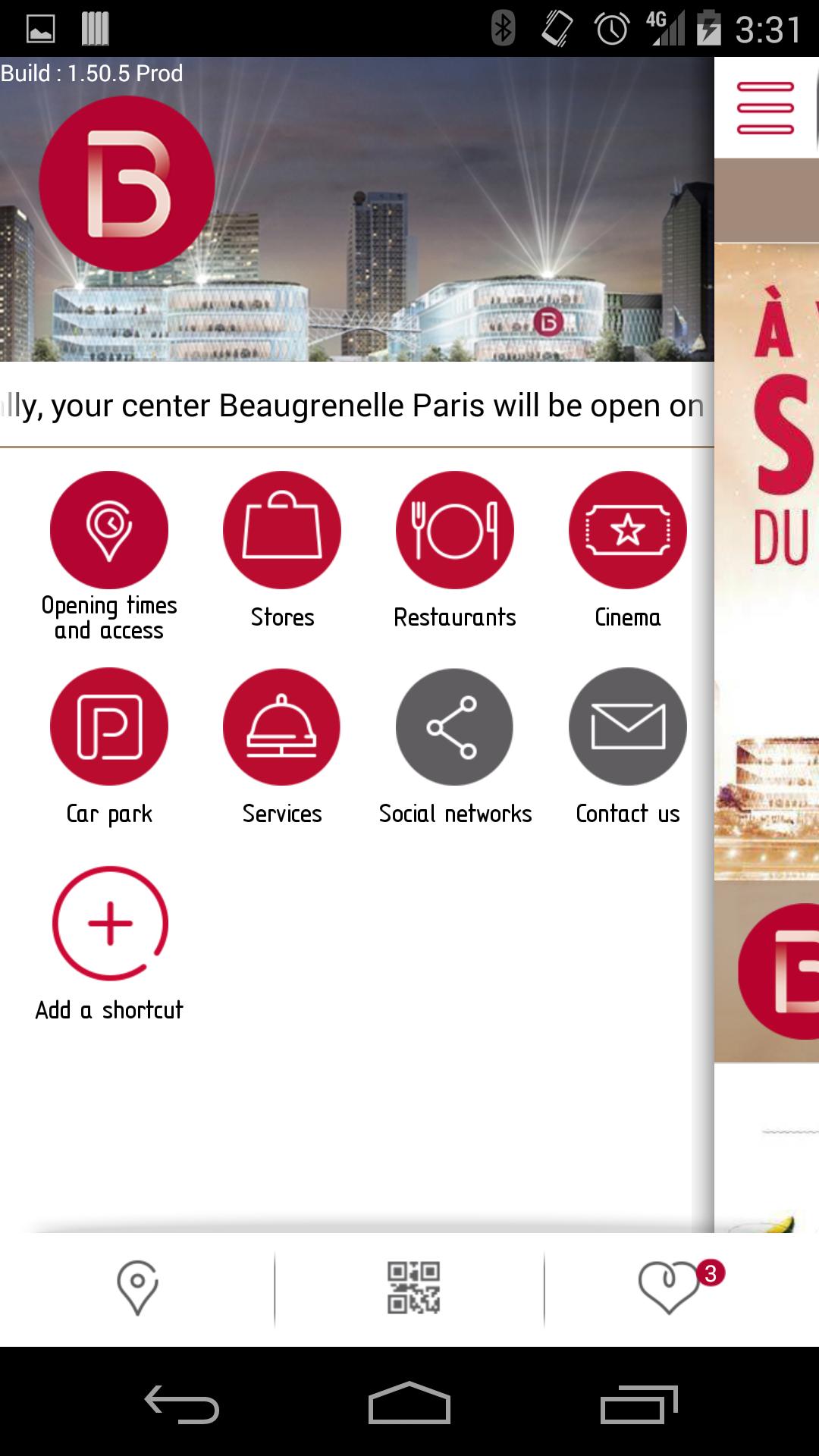
Task: Go to the home screen
Action: [409, 1403]
